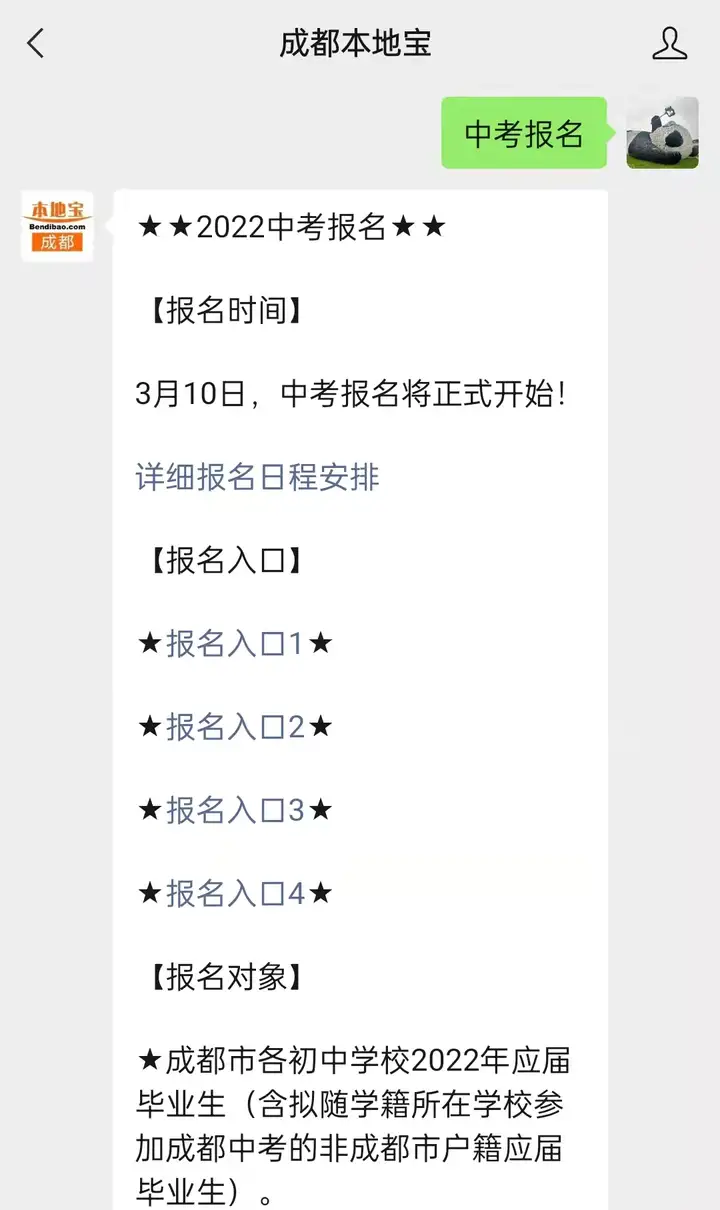The height and width of the screenshot is (1210, 720).
Task: Click the green 中考报名 message bubble
Action: click(524, 133)
